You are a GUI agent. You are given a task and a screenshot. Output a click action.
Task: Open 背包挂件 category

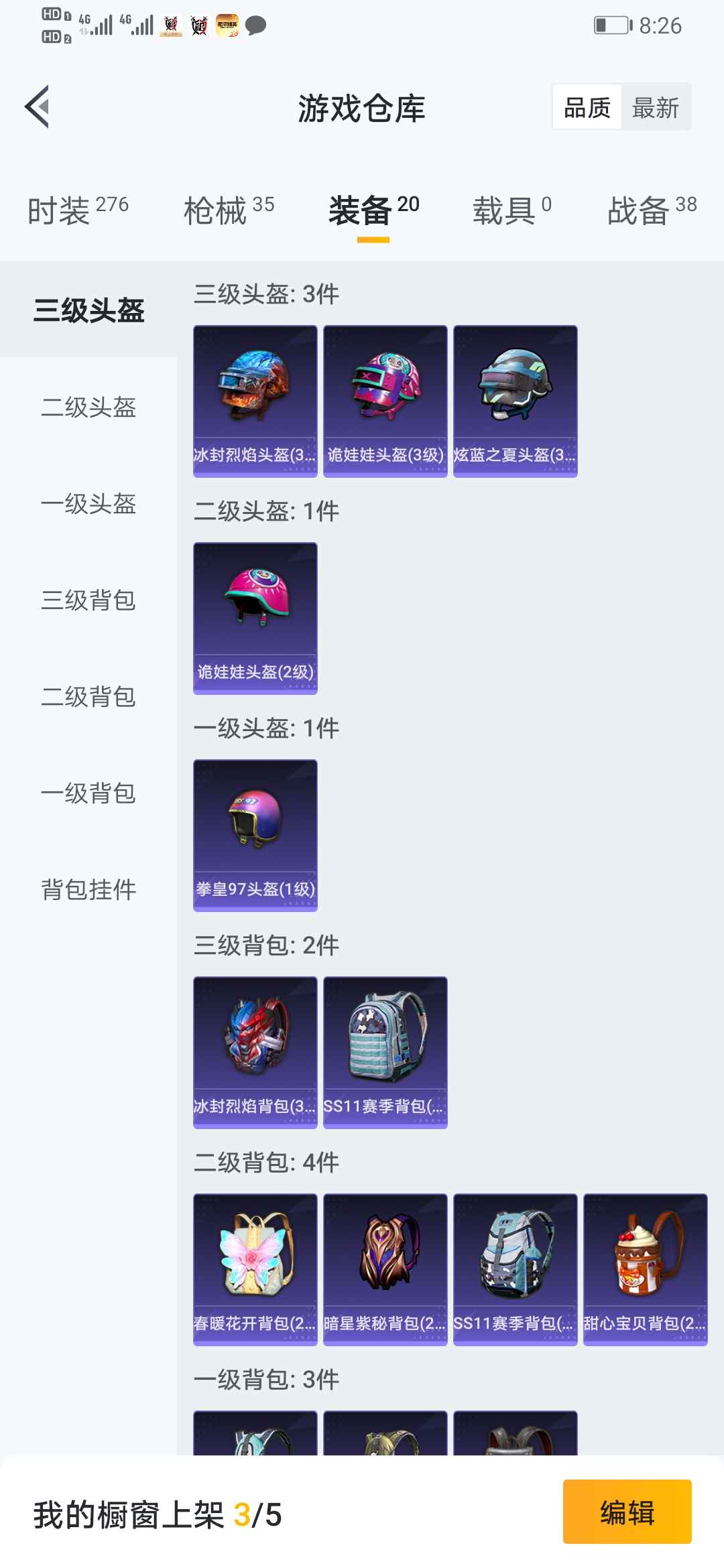pyautogui.click(x=88, y=890)
